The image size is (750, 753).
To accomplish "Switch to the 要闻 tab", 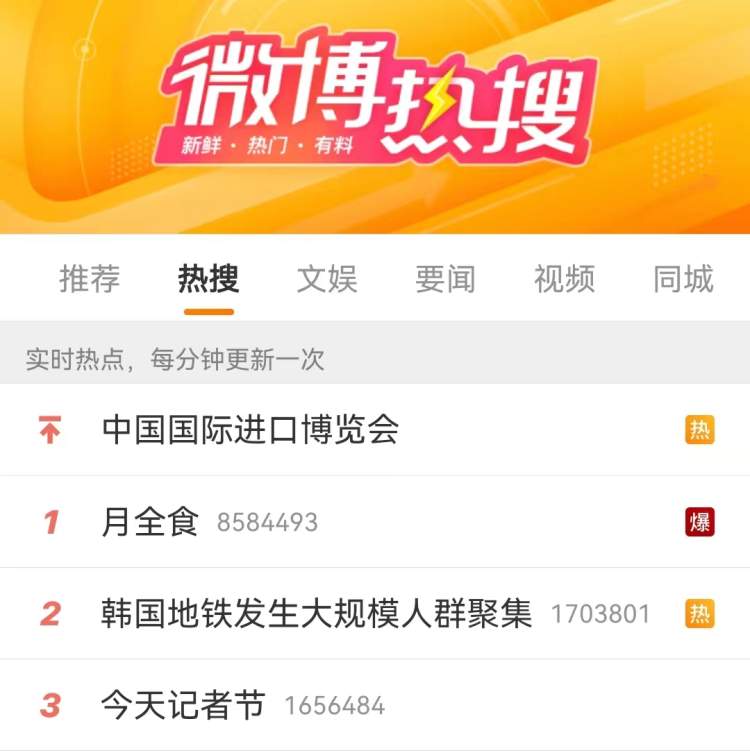I will tap(445, 279).
